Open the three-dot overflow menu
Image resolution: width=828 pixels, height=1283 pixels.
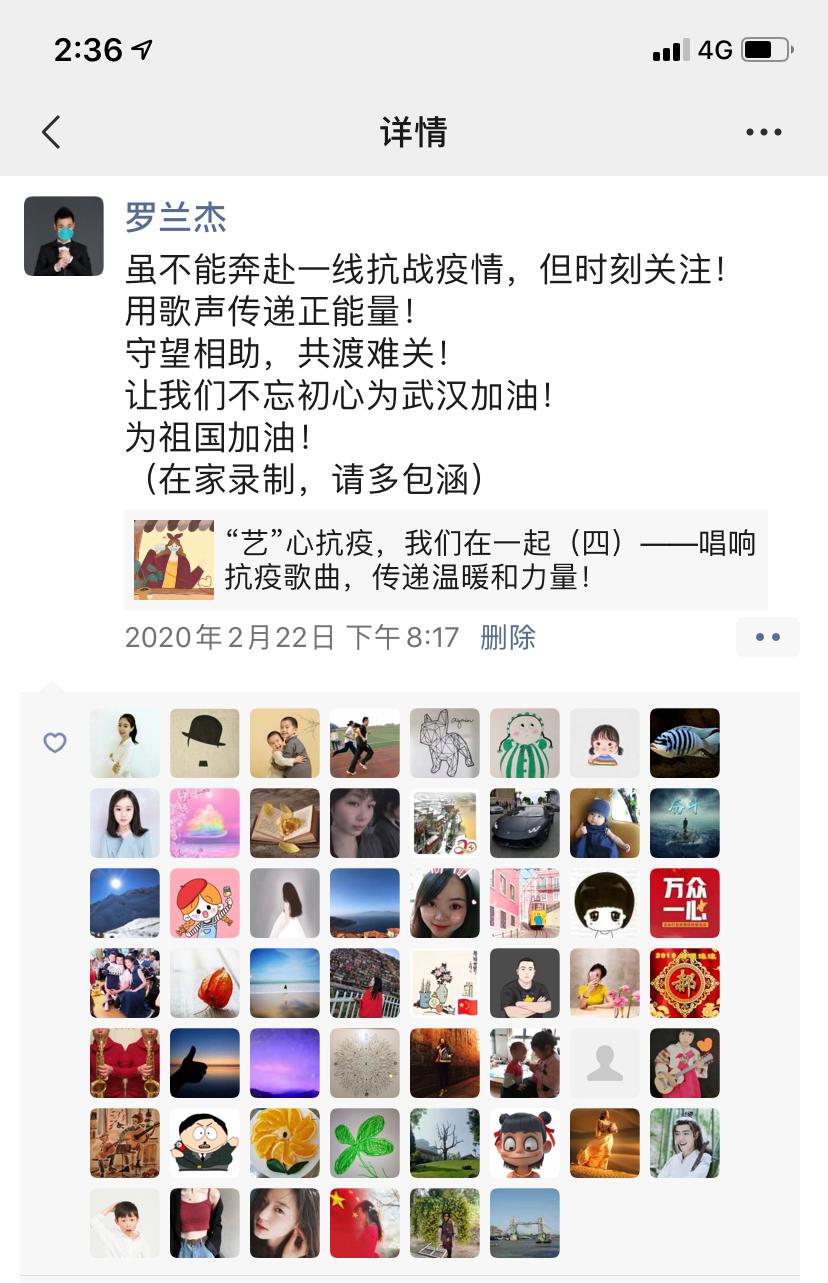coord(764,132)
